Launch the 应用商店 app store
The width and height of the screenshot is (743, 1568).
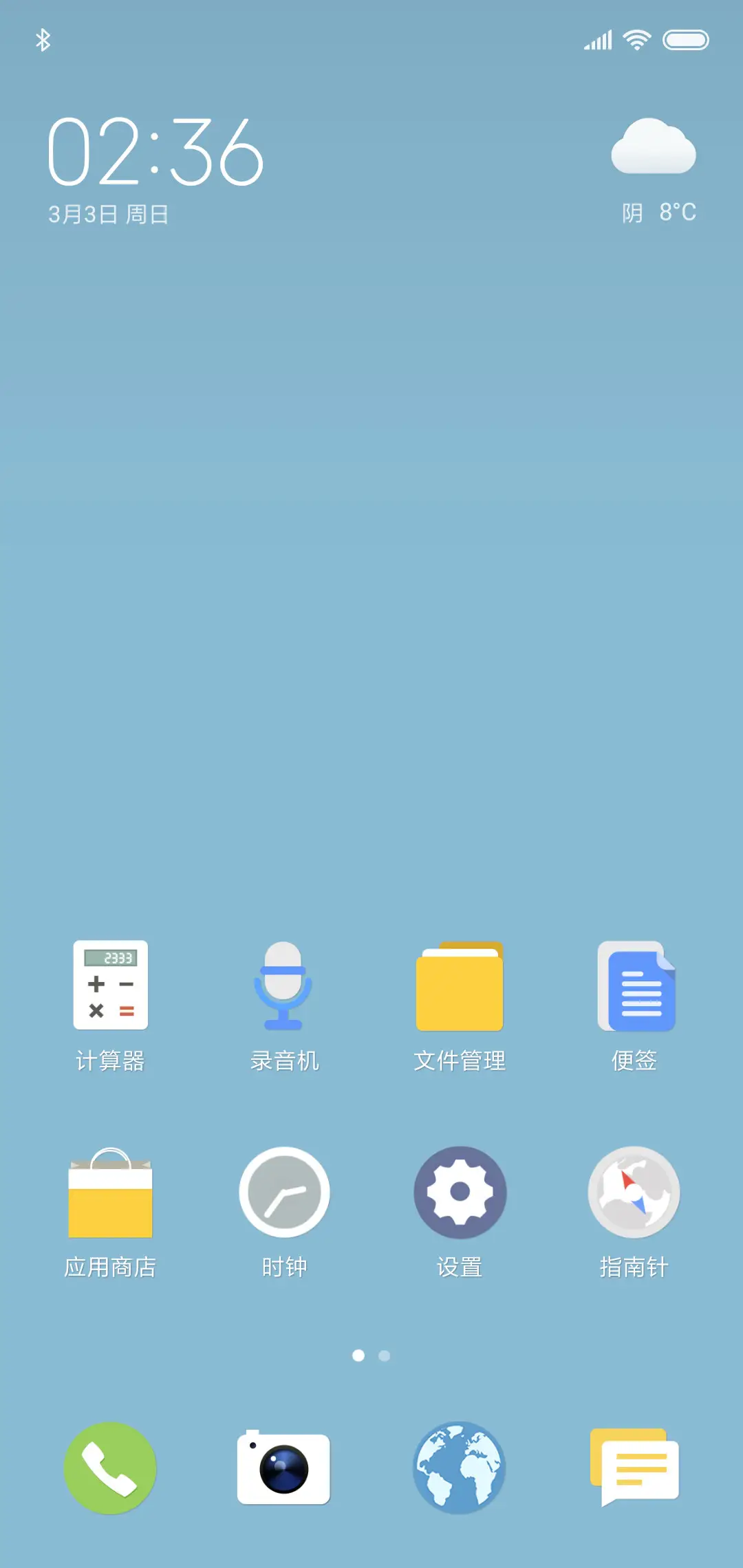[111, 1193]
